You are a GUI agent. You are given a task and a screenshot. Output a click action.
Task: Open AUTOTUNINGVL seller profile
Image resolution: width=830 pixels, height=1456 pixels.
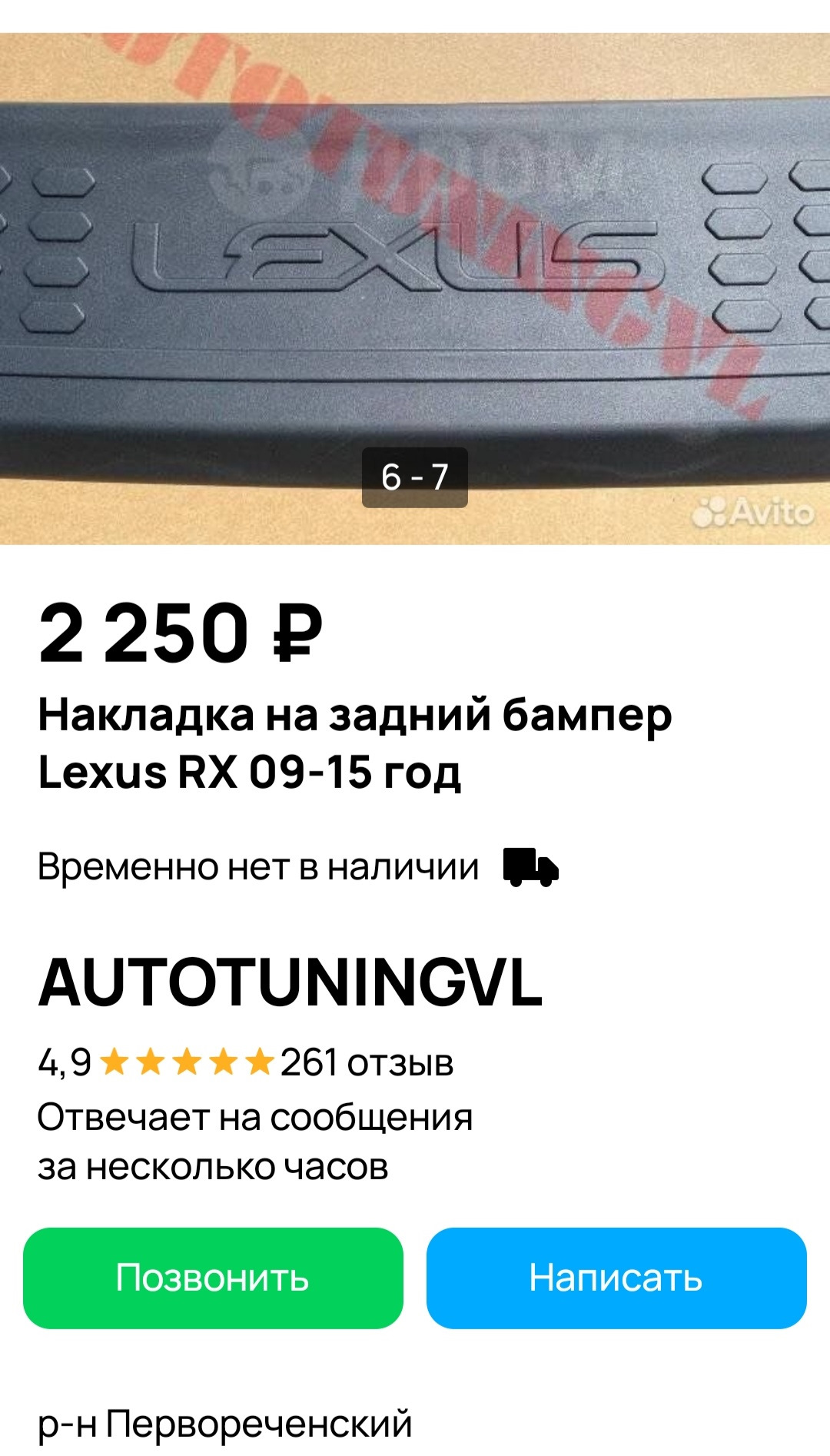[290, 982]
